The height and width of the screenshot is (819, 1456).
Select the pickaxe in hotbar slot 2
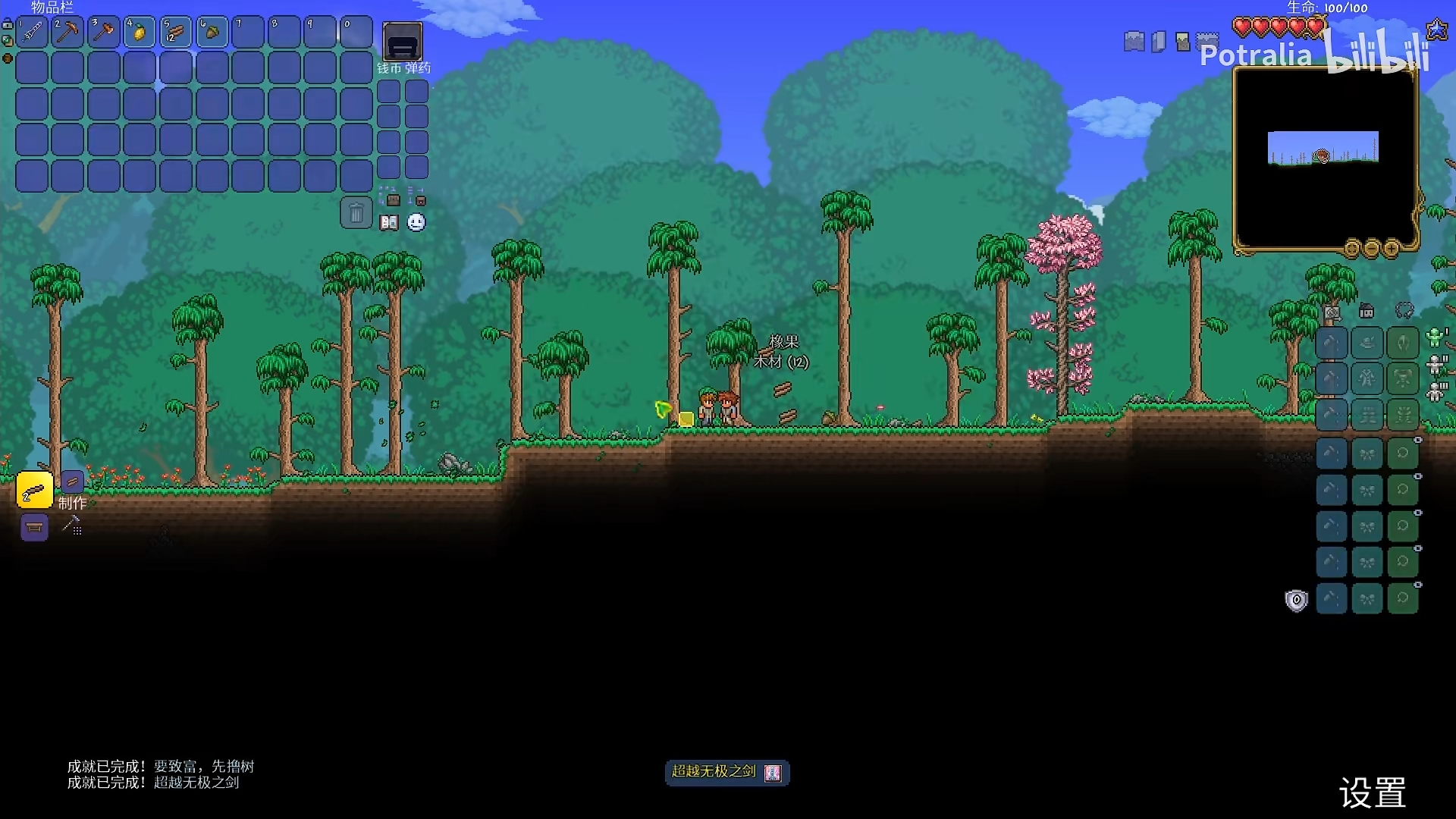[67, 33]
